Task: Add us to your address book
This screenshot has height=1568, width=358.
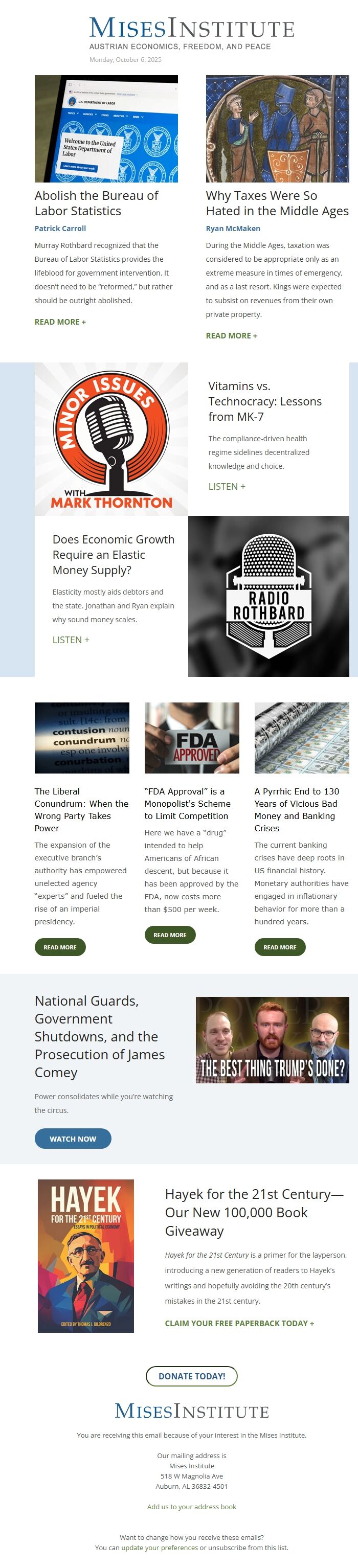Action: coord(192,1507)
